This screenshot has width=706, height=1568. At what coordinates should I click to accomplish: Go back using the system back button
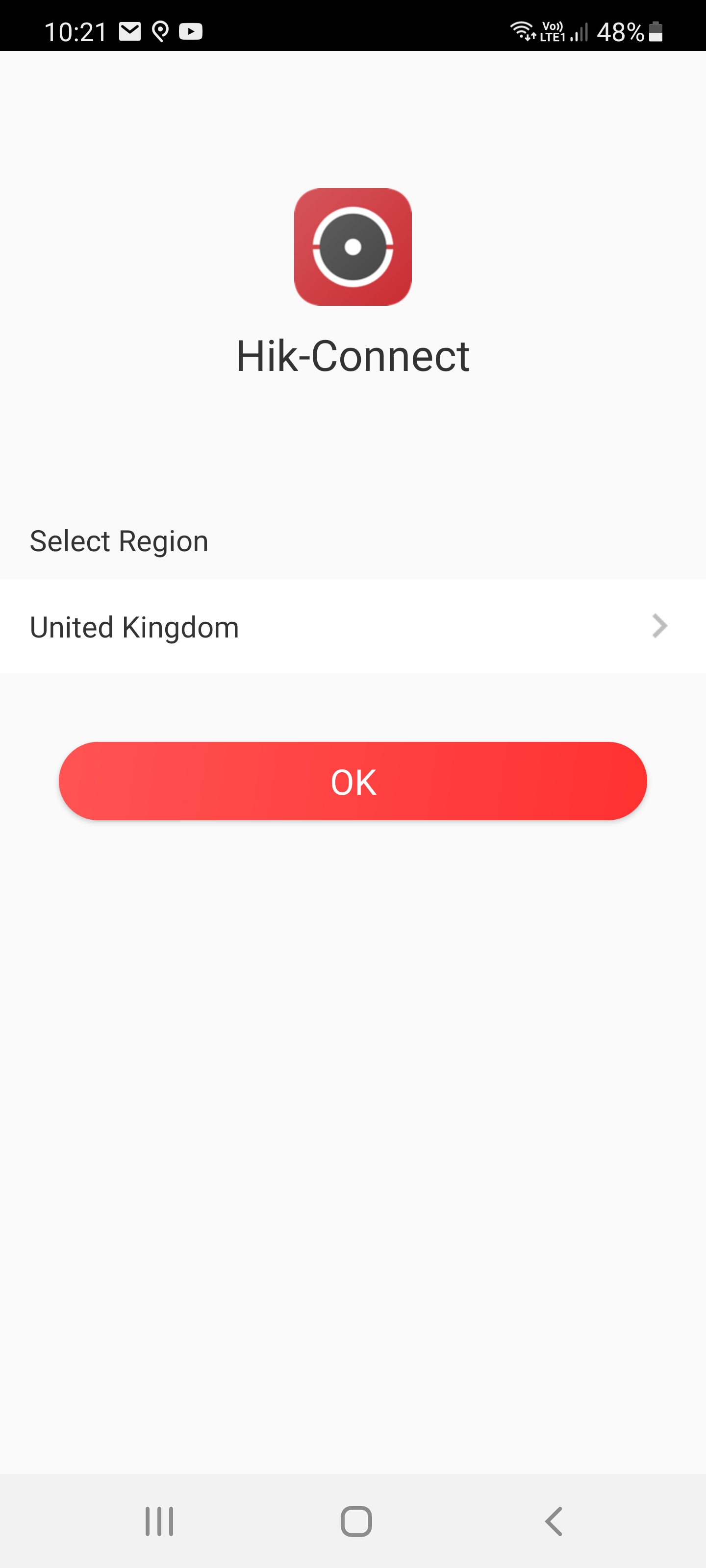(x=553, y=1521)
